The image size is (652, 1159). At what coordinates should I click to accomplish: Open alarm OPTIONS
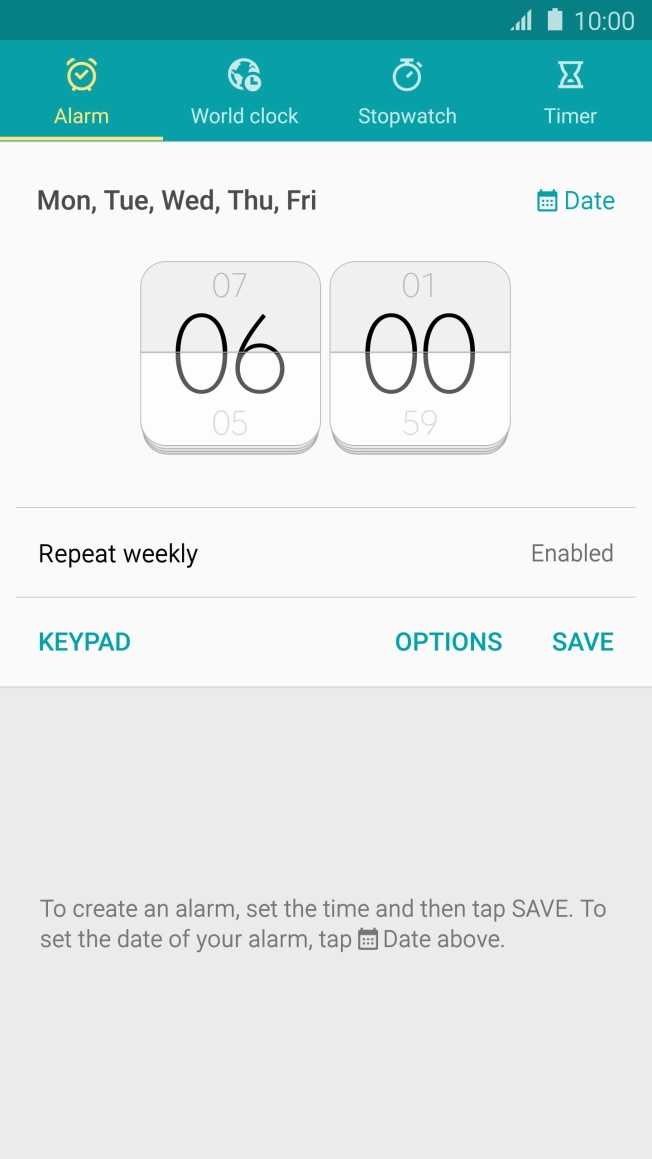[448, 642]
